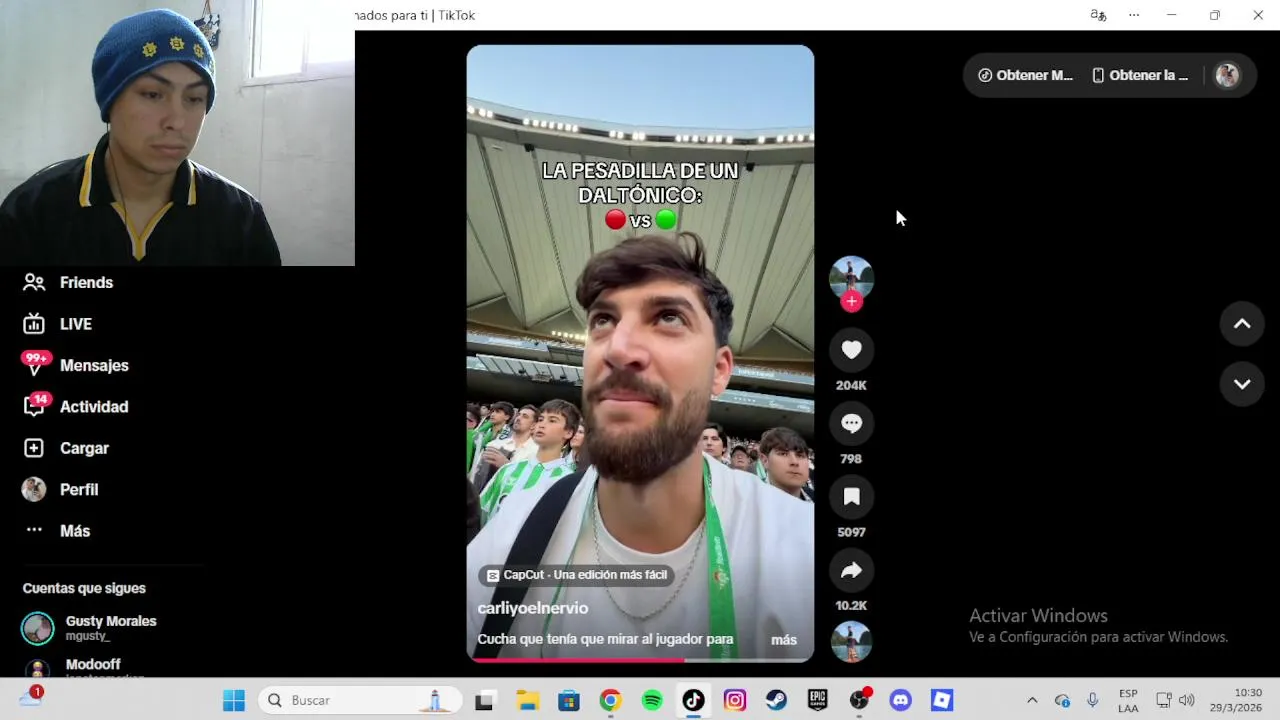Close the TikTok window
The image size is (1280, 720).
coord(1257,15)
